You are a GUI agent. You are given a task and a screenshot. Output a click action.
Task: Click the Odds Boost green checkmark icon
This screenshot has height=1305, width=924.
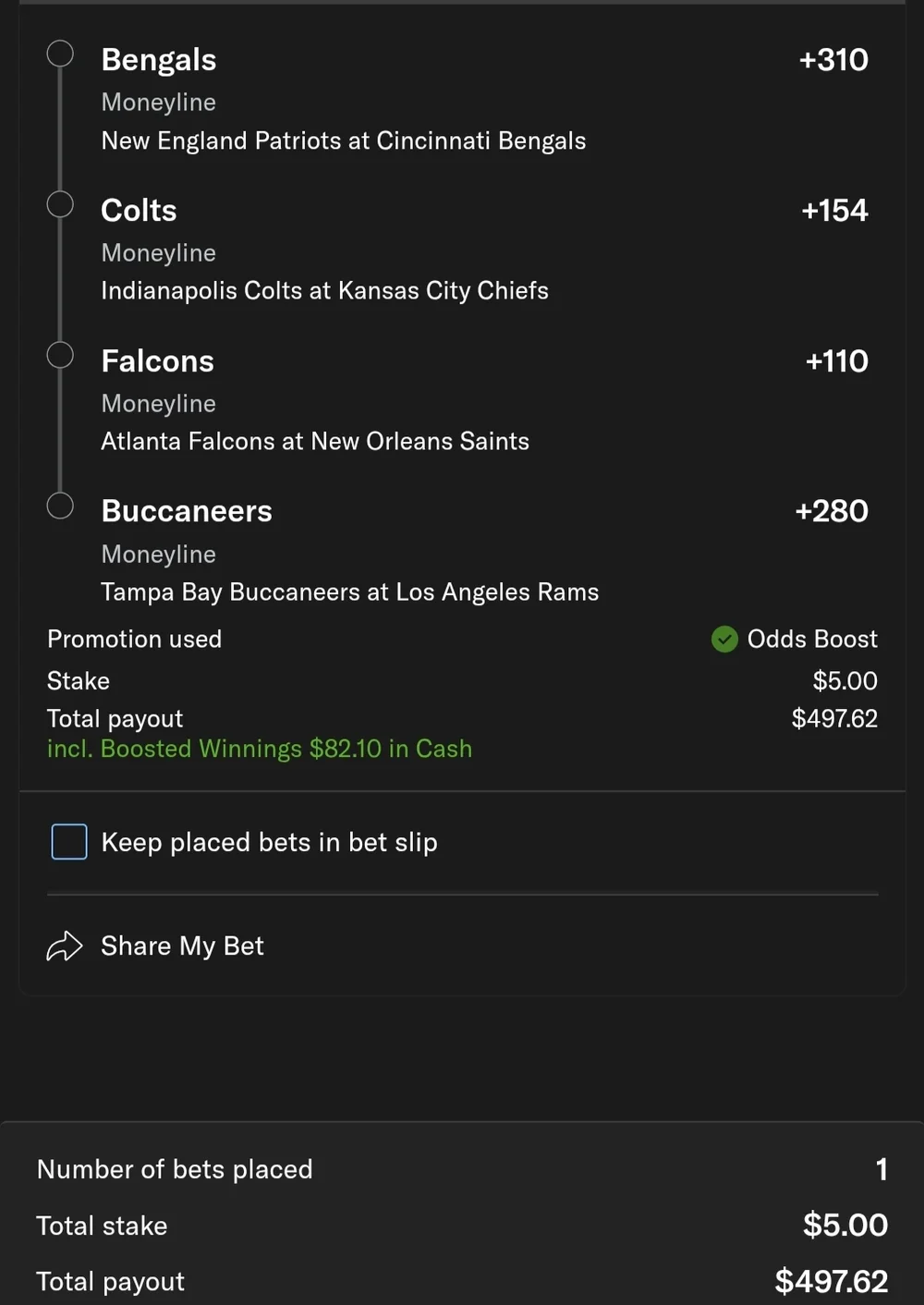tap(724, 639)
